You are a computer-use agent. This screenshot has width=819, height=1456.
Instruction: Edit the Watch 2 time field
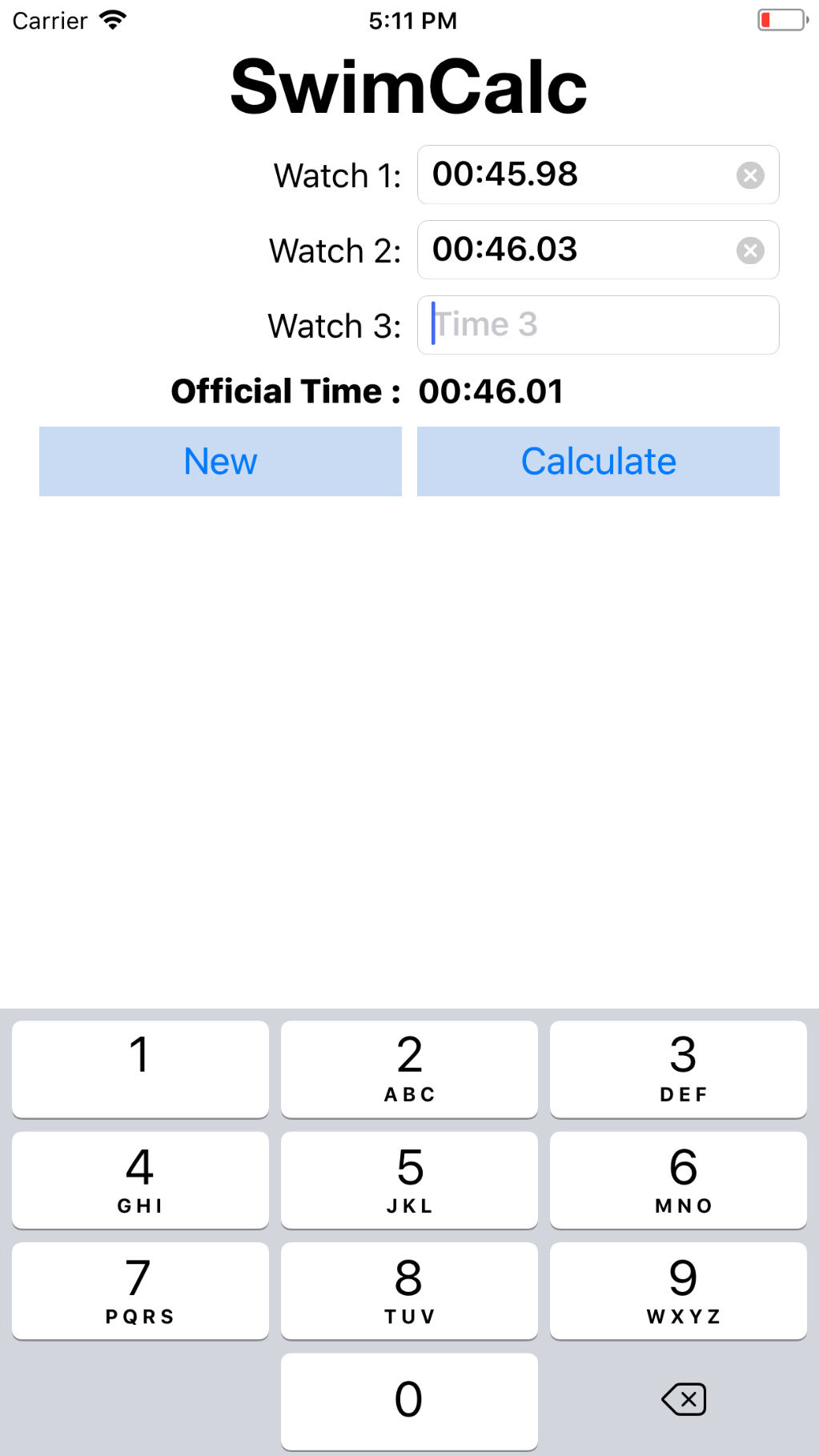tap(598, 250)
